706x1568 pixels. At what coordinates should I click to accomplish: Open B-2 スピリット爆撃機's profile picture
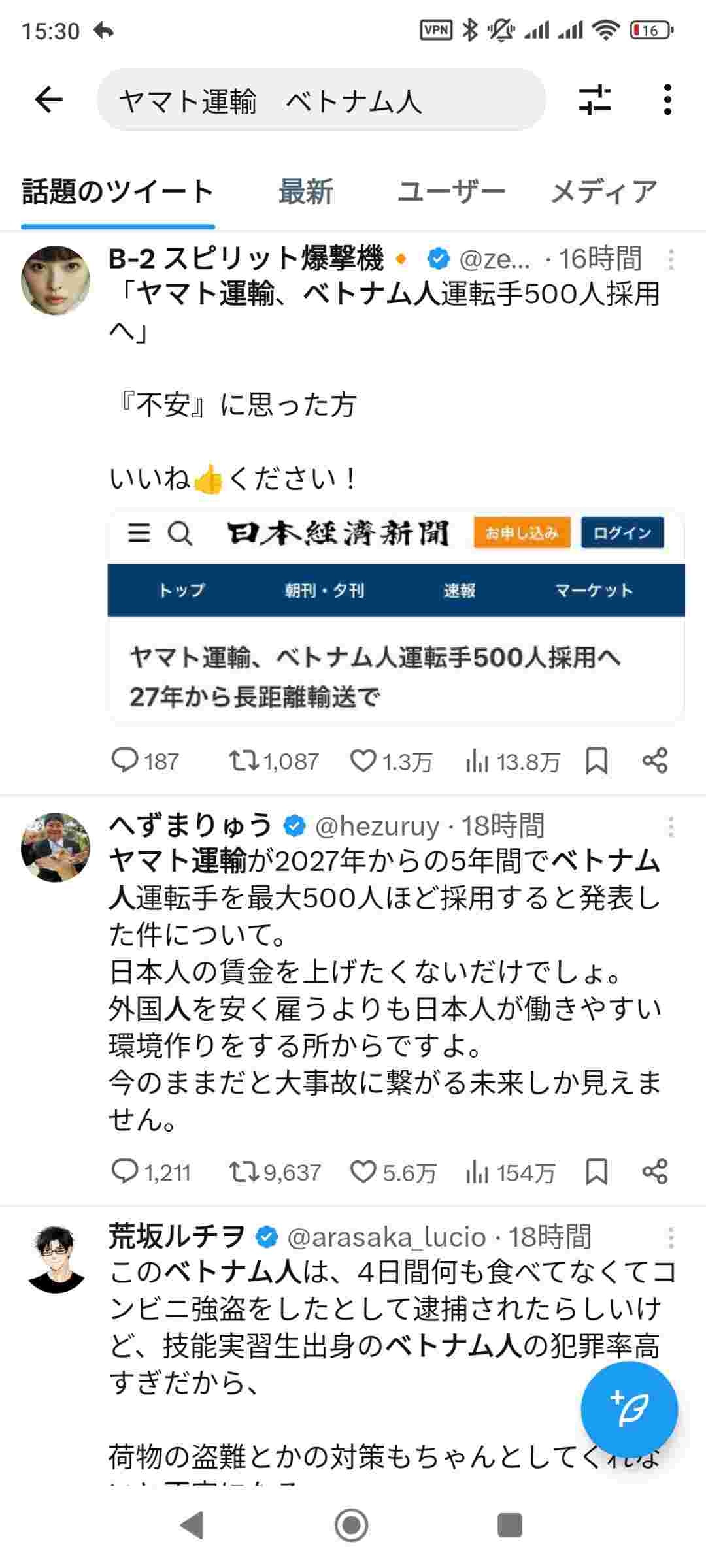click(56, 280)
